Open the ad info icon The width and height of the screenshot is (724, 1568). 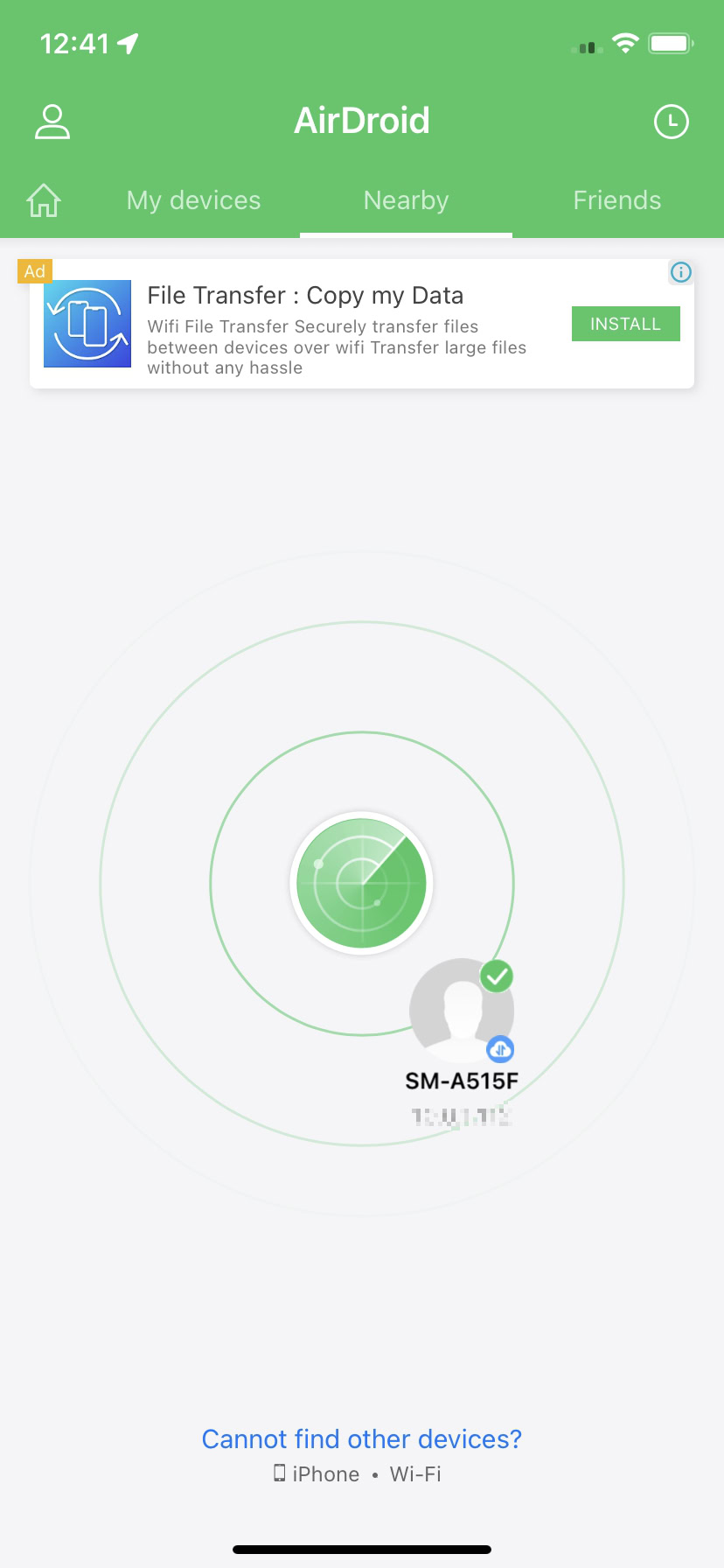680,272
